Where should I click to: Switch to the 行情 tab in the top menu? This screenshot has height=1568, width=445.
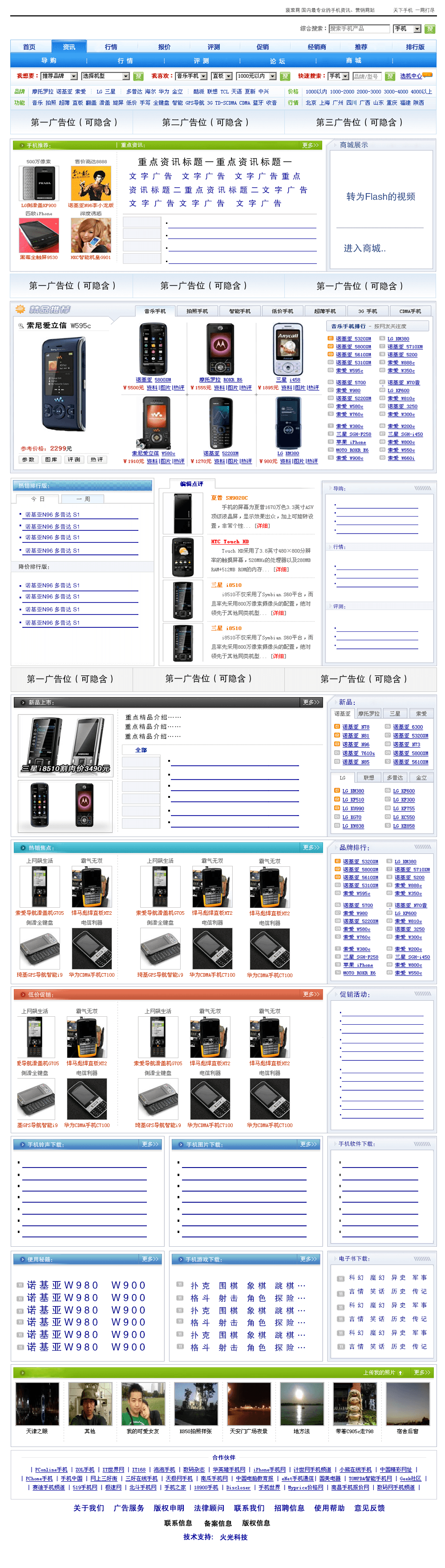click(x=111, y=47)
